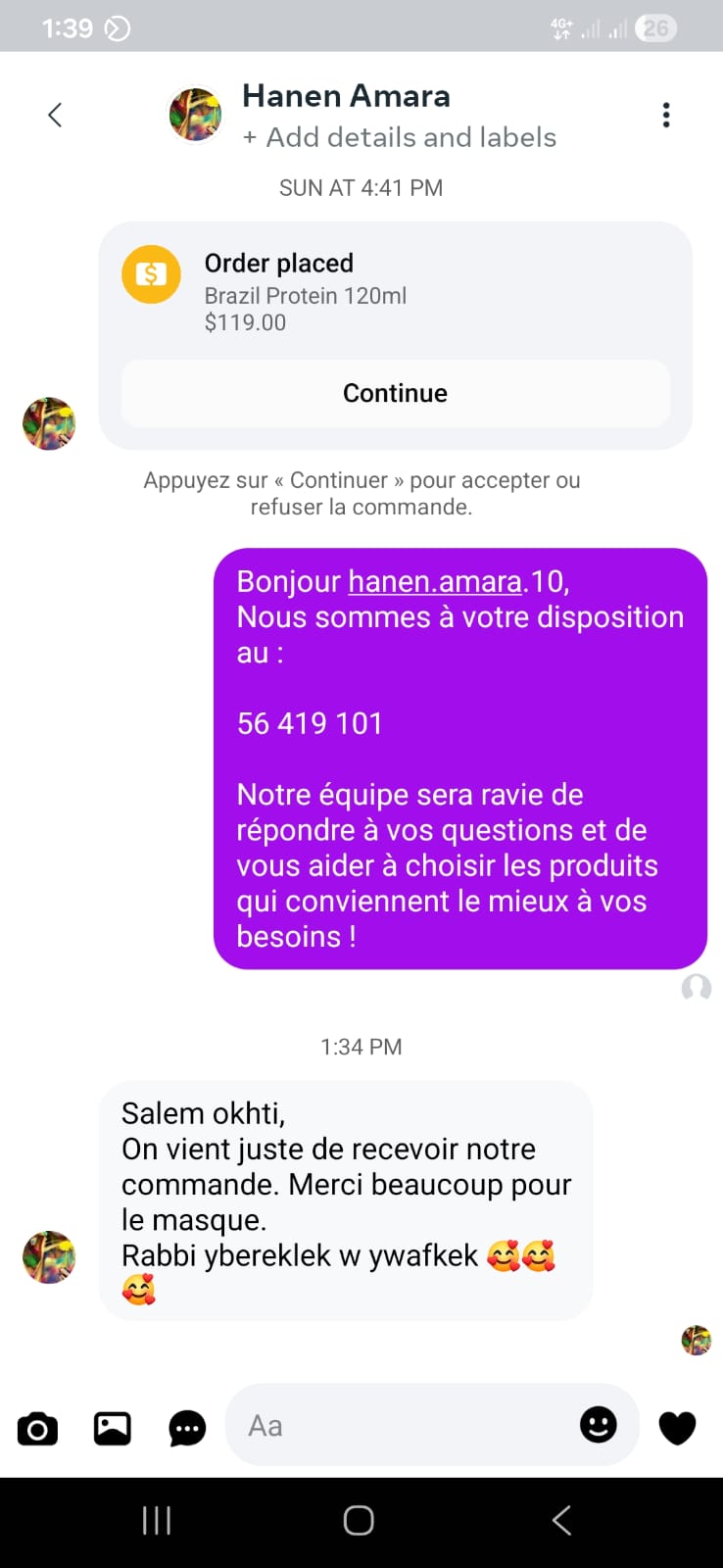Open saved replies speech bubble icon
Screen dimensions: 723x1568
(187, 1428)
